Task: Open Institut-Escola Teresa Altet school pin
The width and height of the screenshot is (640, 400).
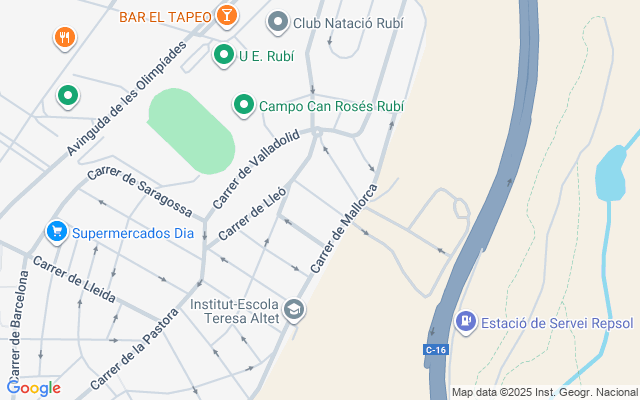Action: point(294,310)
